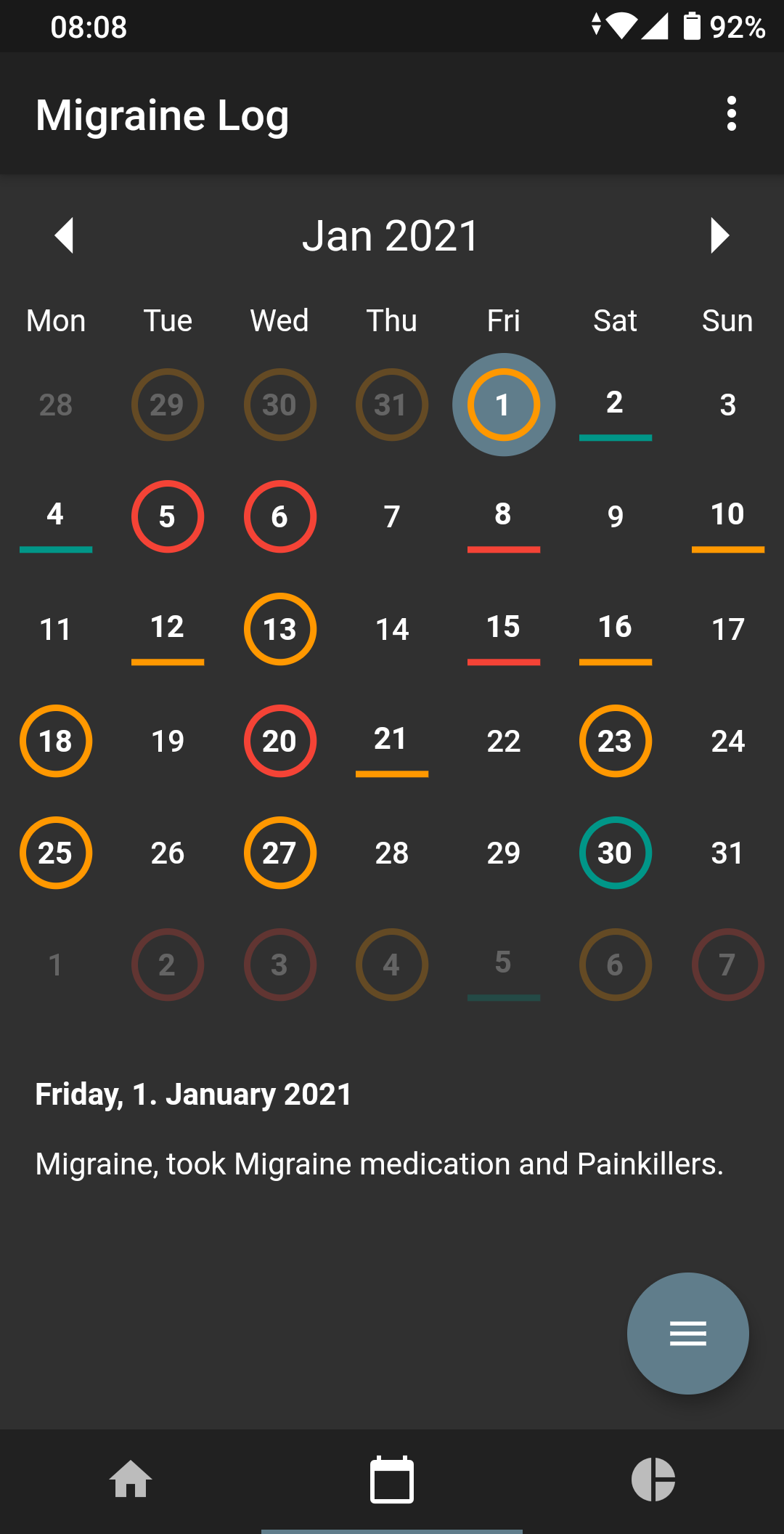
Task: Select January 8 on the calendar
Action: point(503,516)
